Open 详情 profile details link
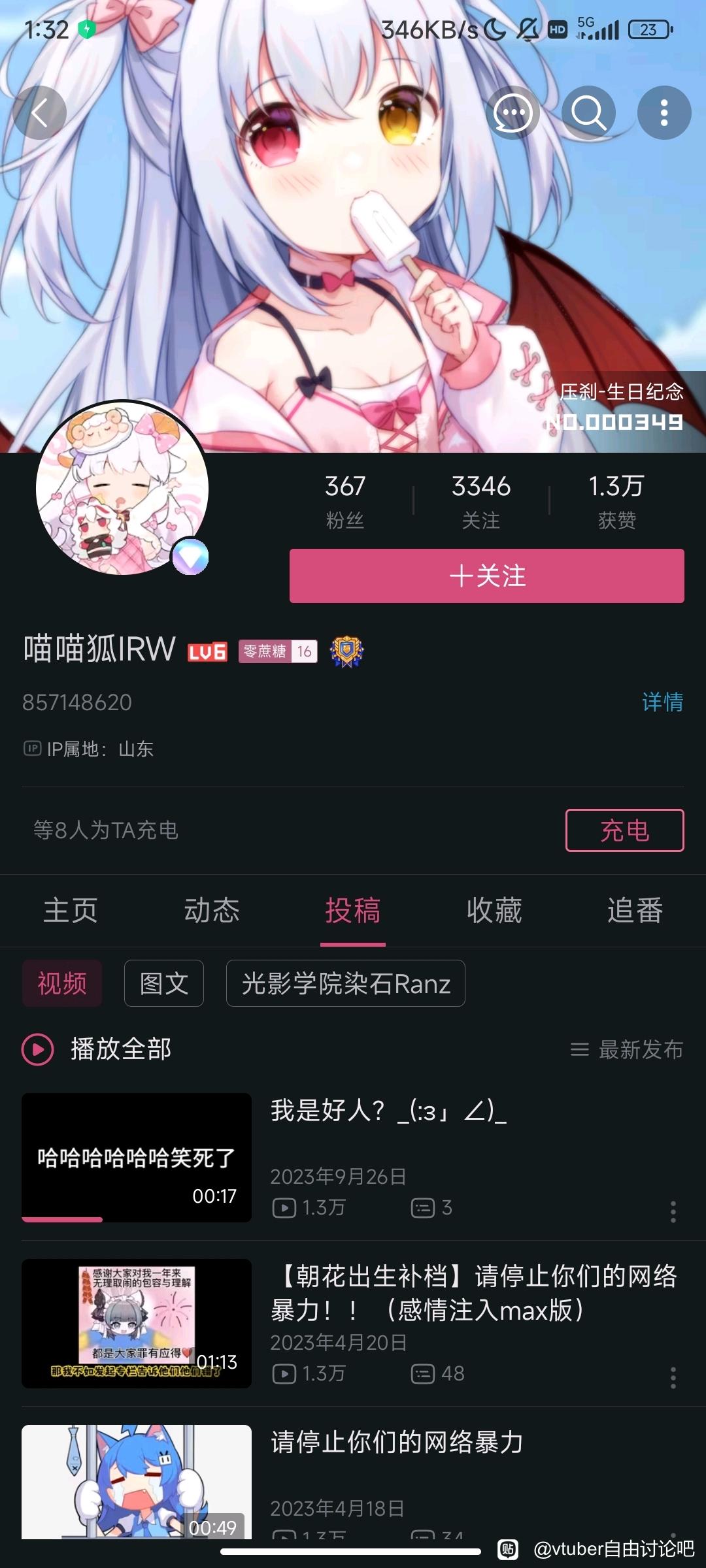706x1568 pixels. [662, 702]
